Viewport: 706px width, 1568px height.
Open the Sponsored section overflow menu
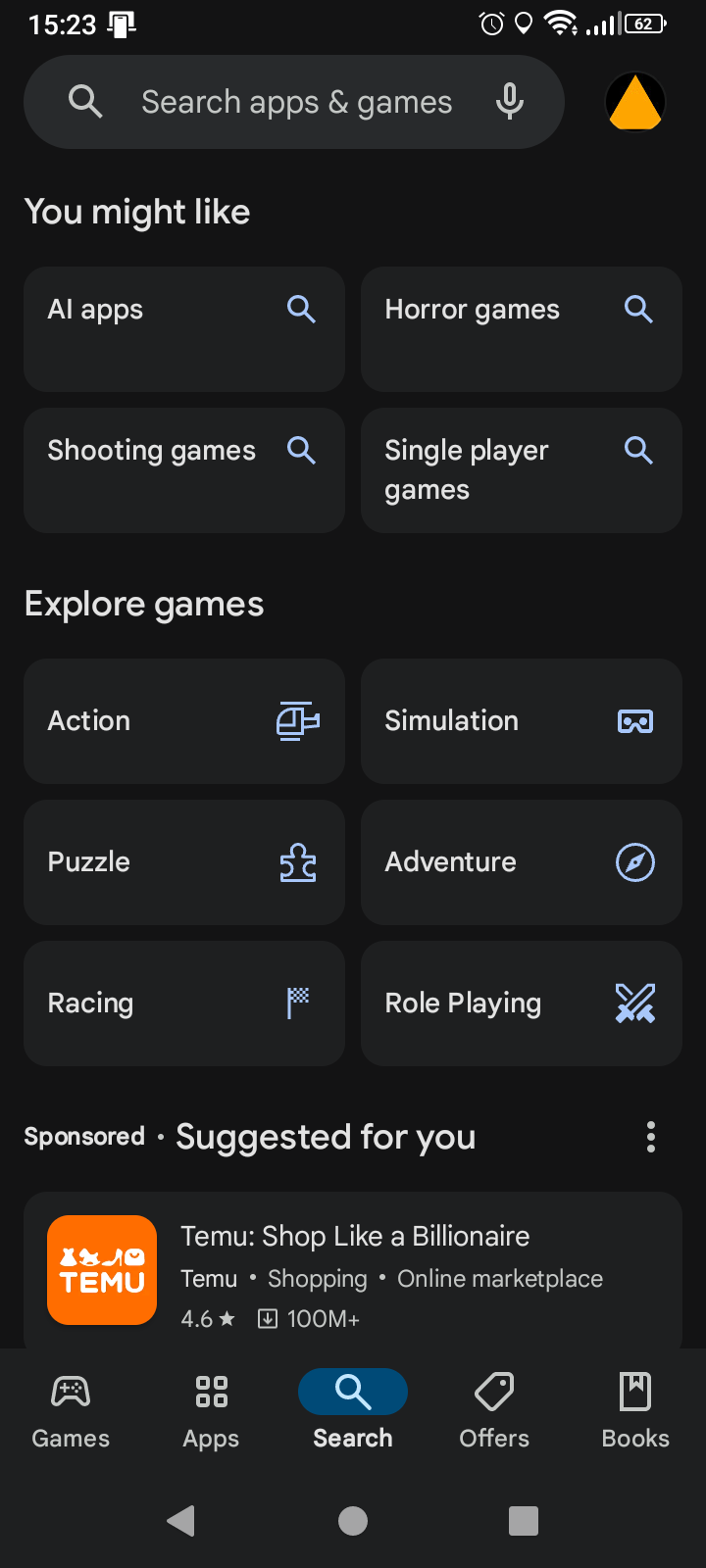pyautogui.click(x=650, y=1136)
